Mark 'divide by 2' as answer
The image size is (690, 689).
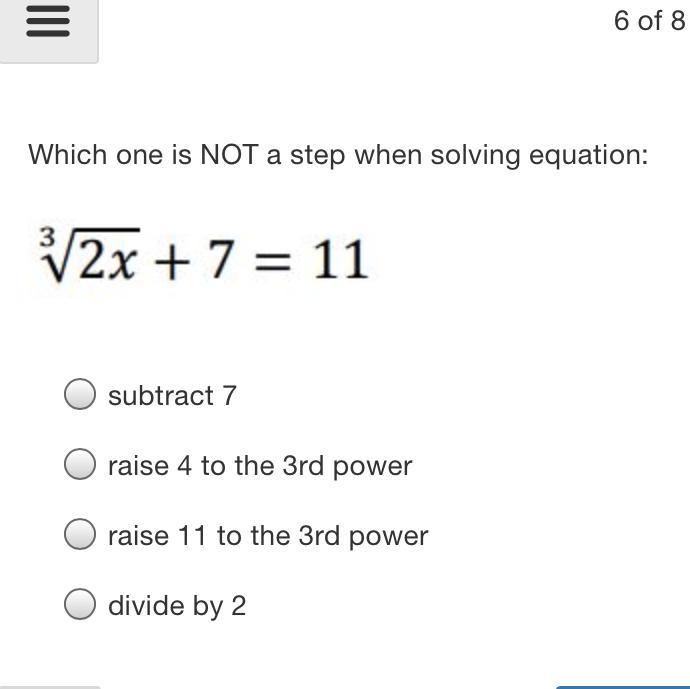click(x=80, y=605)
